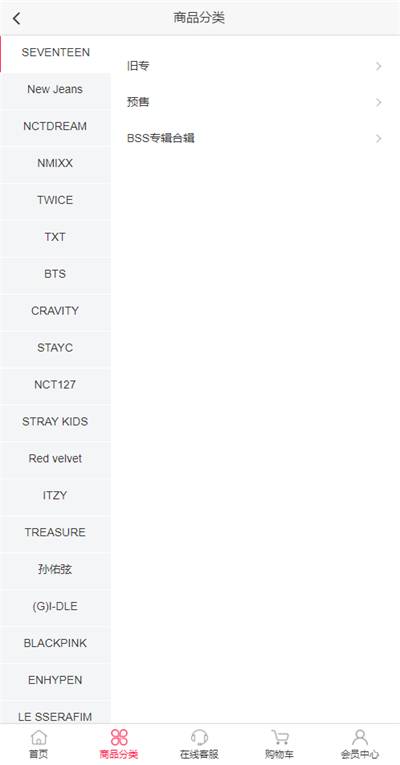
Task: Switch to the TWICE category
Action: click(55, 200)
